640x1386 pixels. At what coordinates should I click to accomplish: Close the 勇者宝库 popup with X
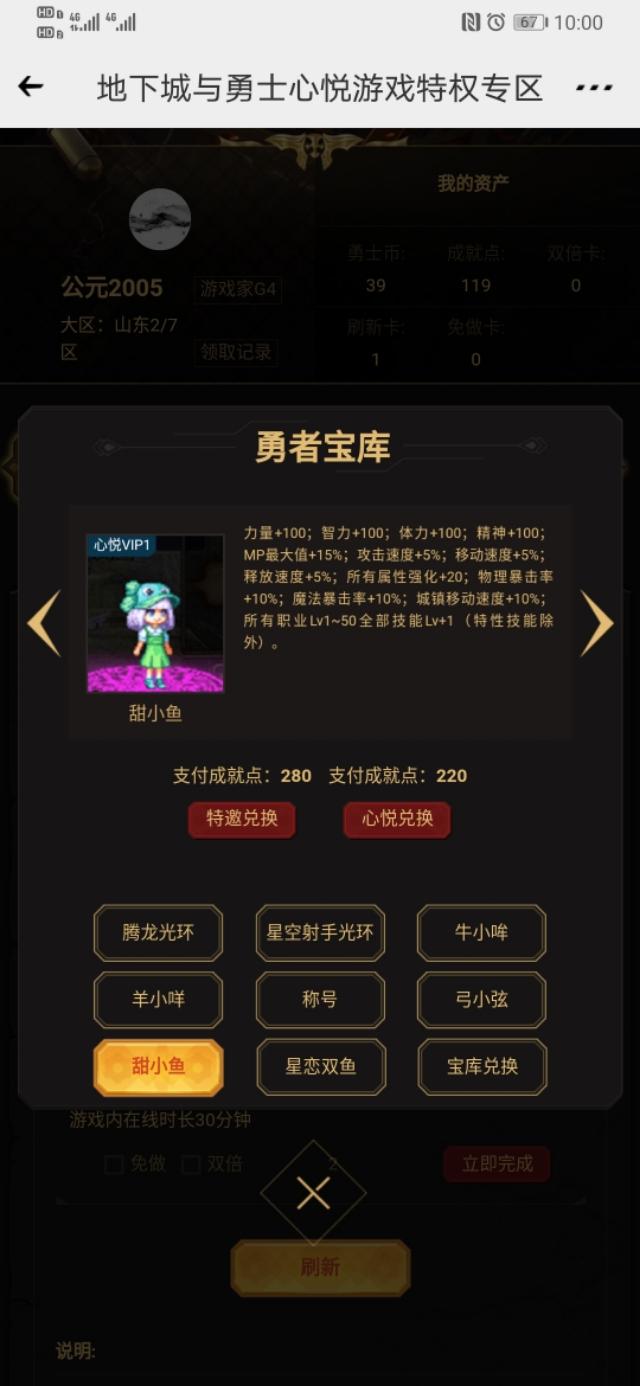(313, 1193)
